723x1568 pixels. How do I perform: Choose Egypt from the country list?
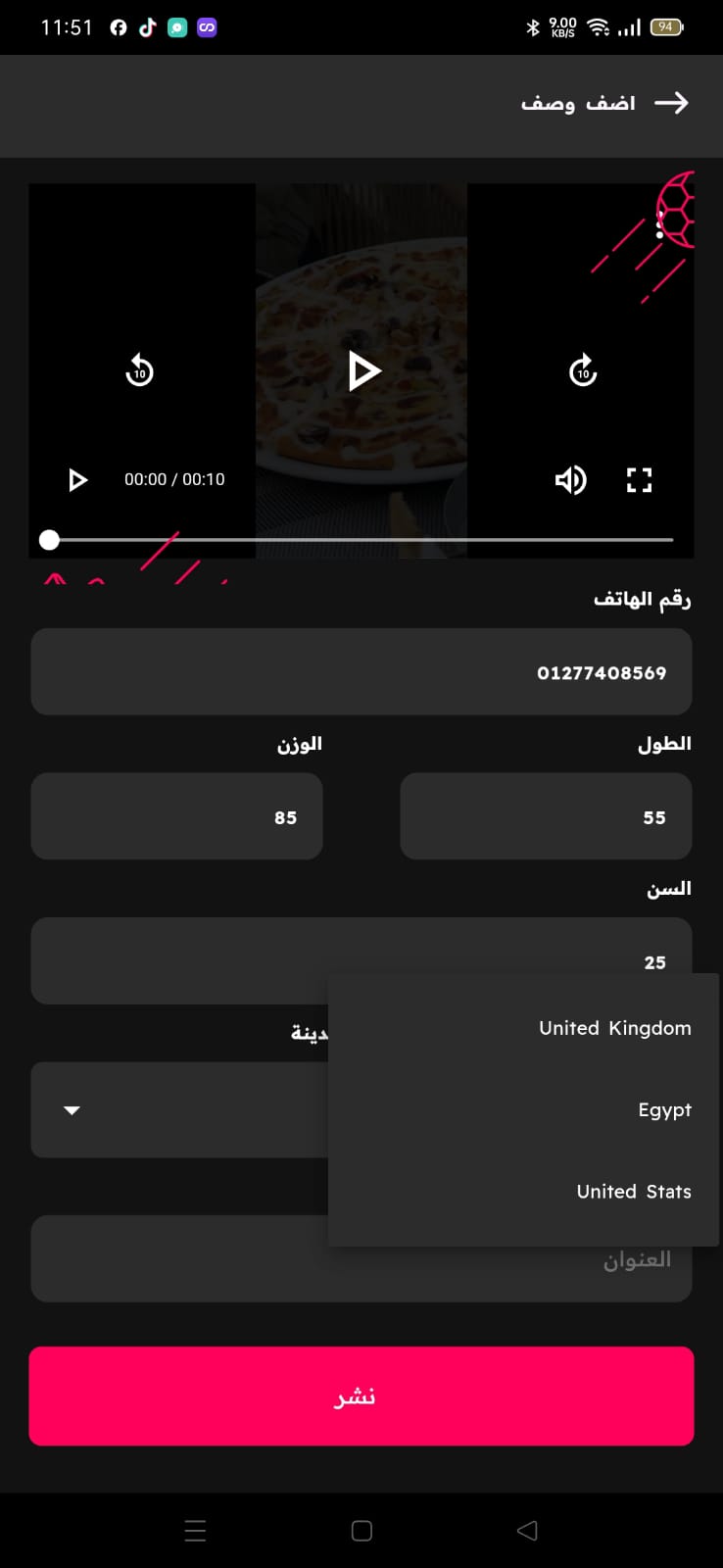(x=664, y=1109)
